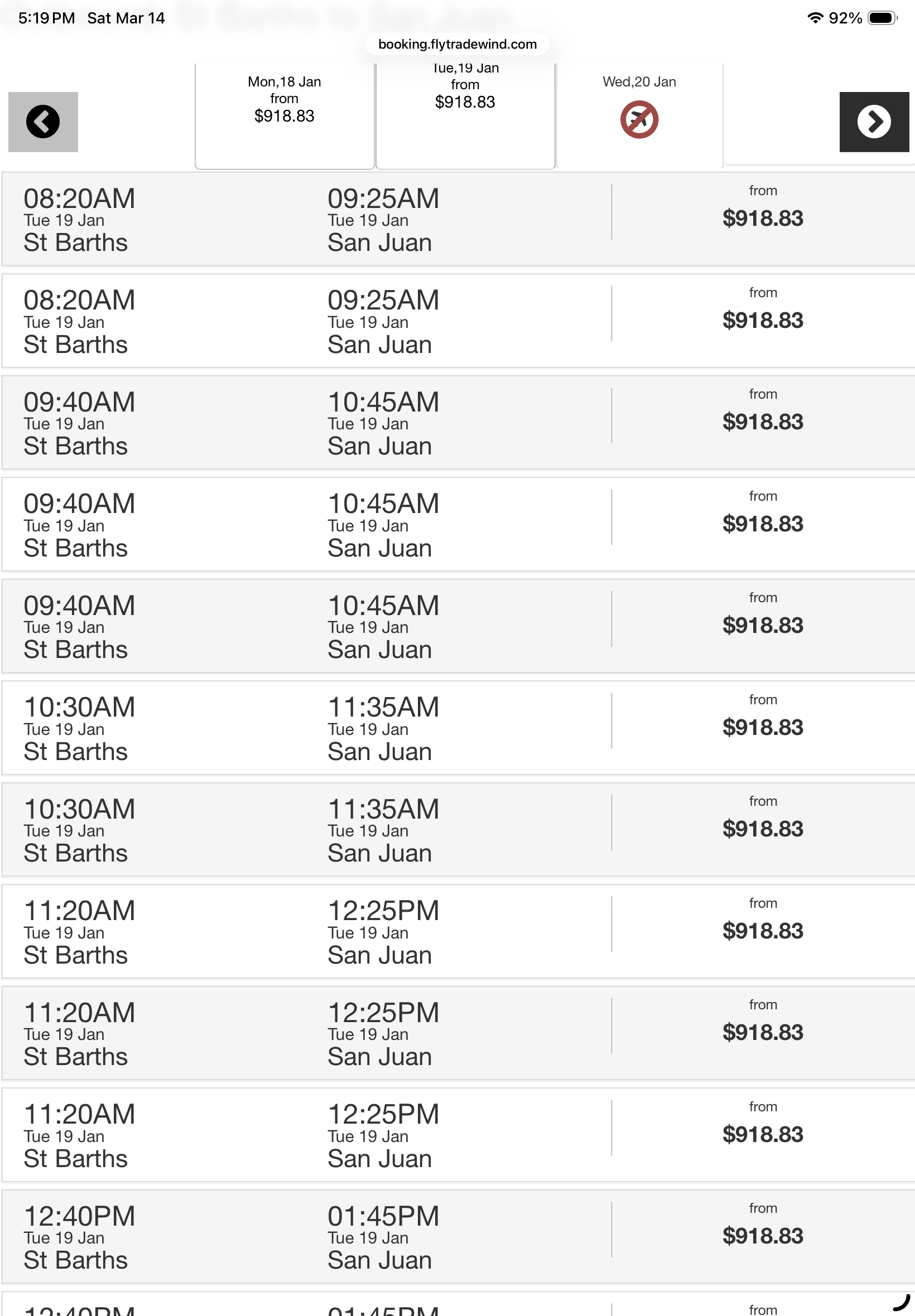Book the 12:40PM flight arriving 01:45PM
This screenshot has width=915, height=1316.
click(x=457, y=1236)
